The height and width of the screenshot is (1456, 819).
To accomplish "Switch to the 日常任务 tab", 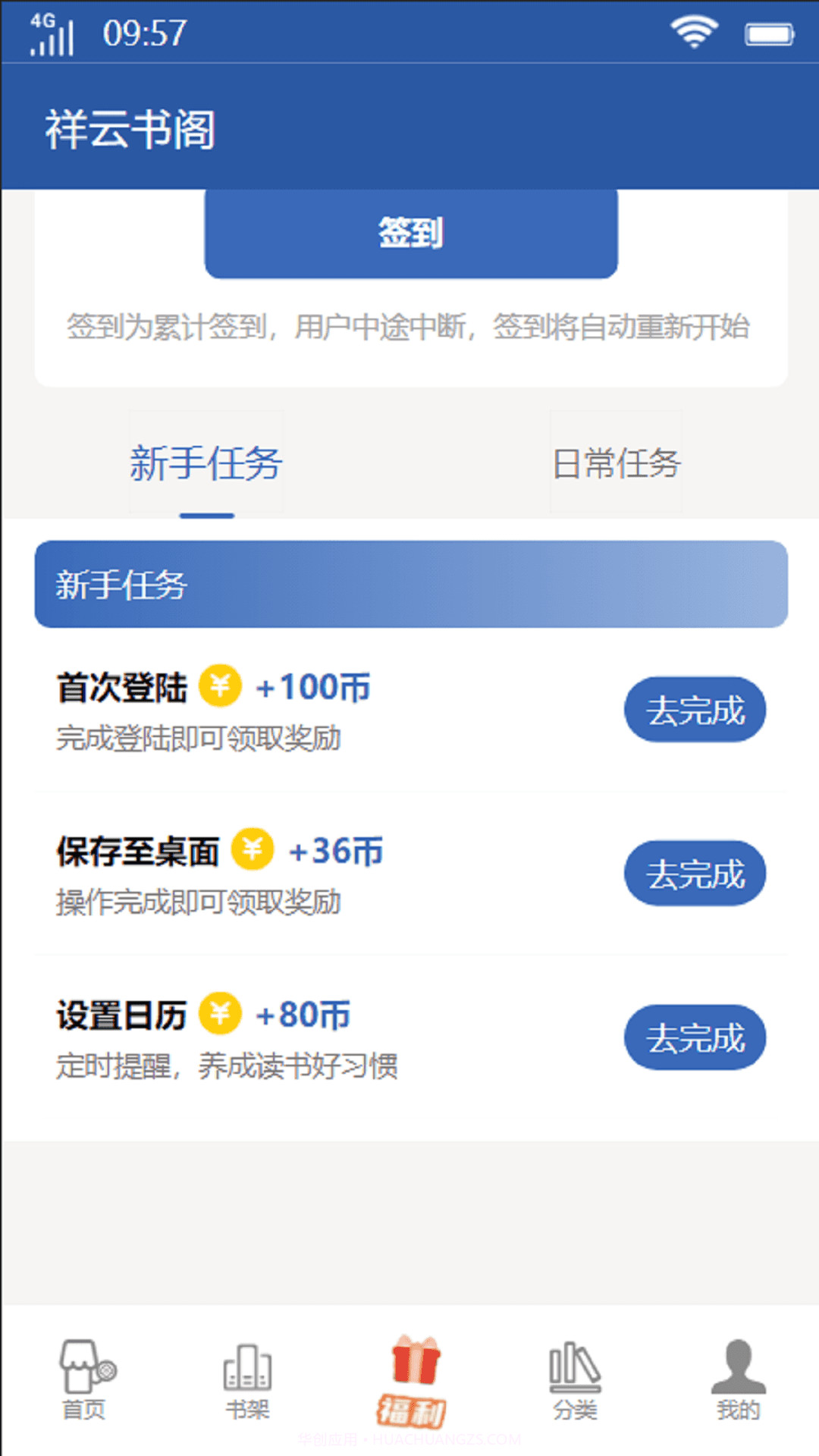I will pyautogui.click(x=617, y=464).
